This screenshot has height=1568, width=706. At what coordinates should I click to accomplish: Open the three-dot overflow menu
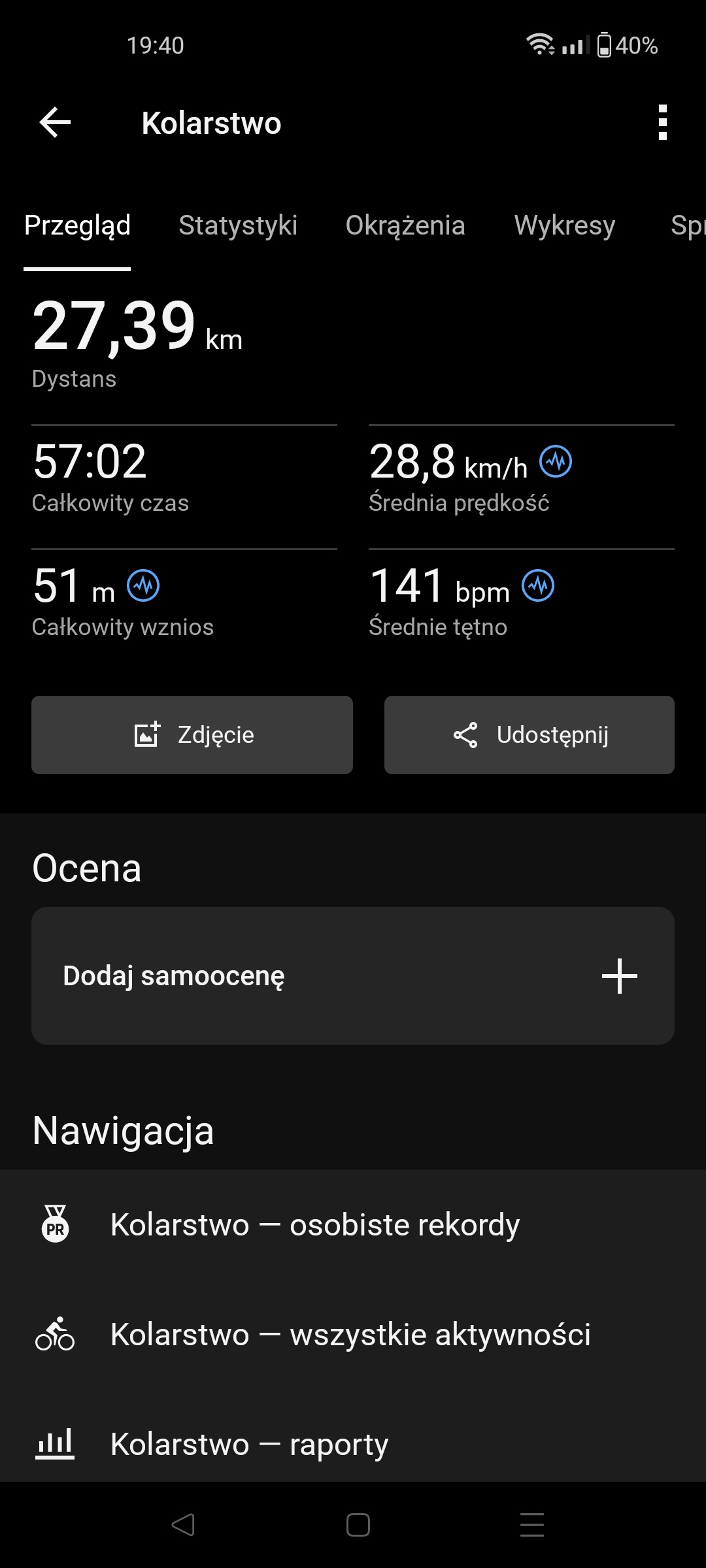click(663, 123)
